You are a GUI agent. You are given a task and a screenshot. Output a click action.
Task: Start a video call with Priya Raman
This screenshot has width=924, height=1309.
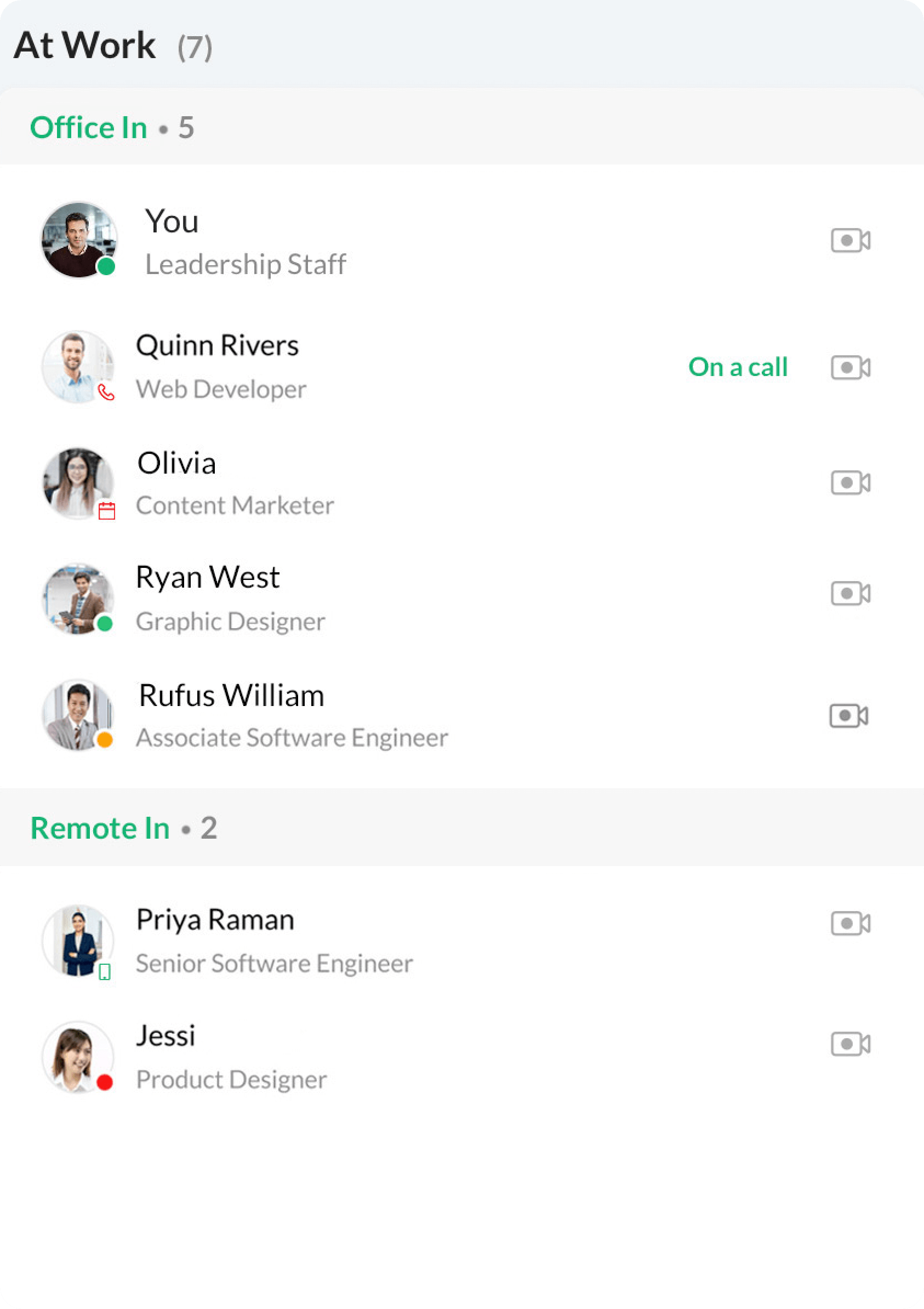[x=850, y=923]
